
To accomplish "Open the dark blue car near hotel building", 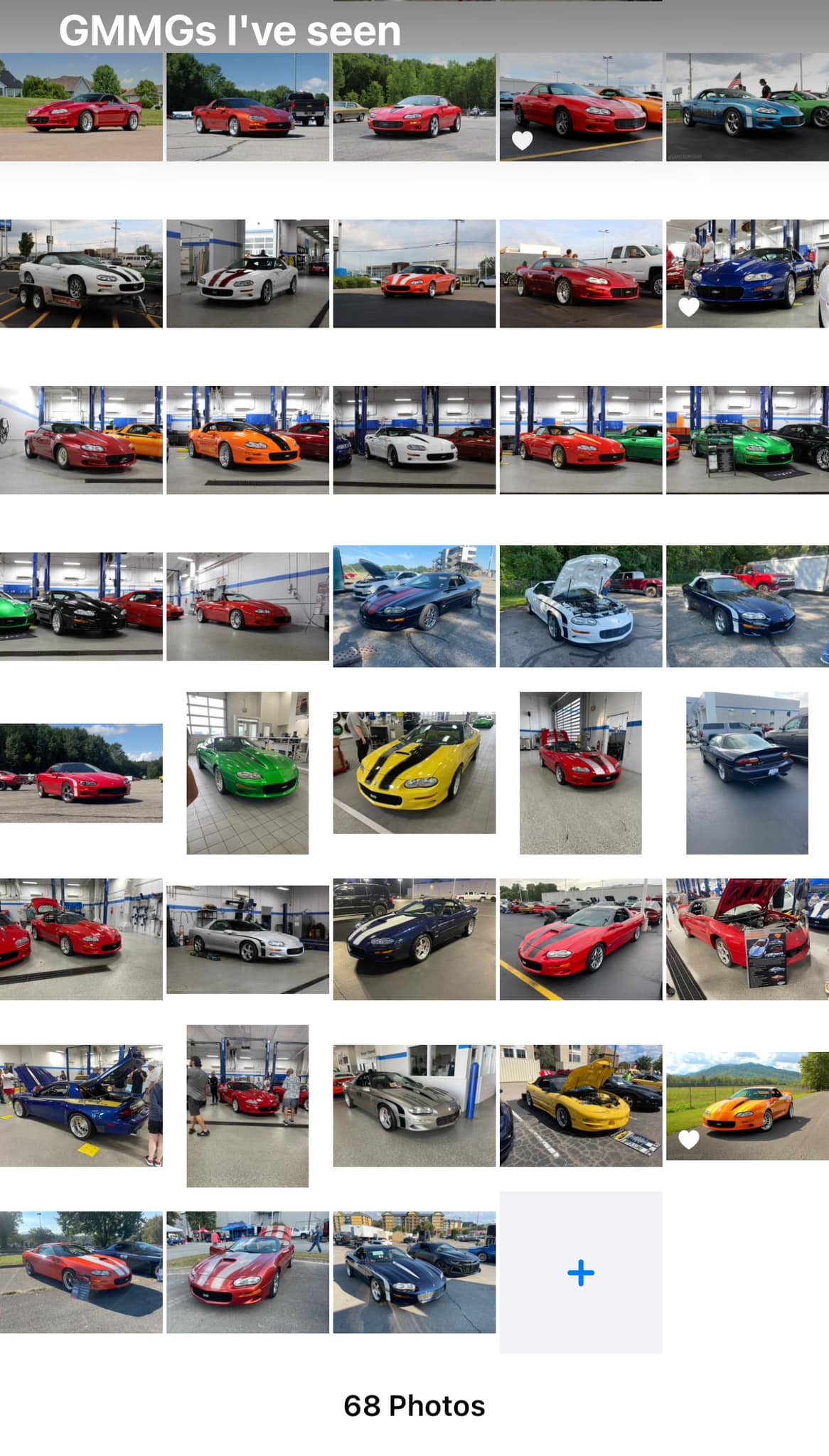I will coord(414,1272).
